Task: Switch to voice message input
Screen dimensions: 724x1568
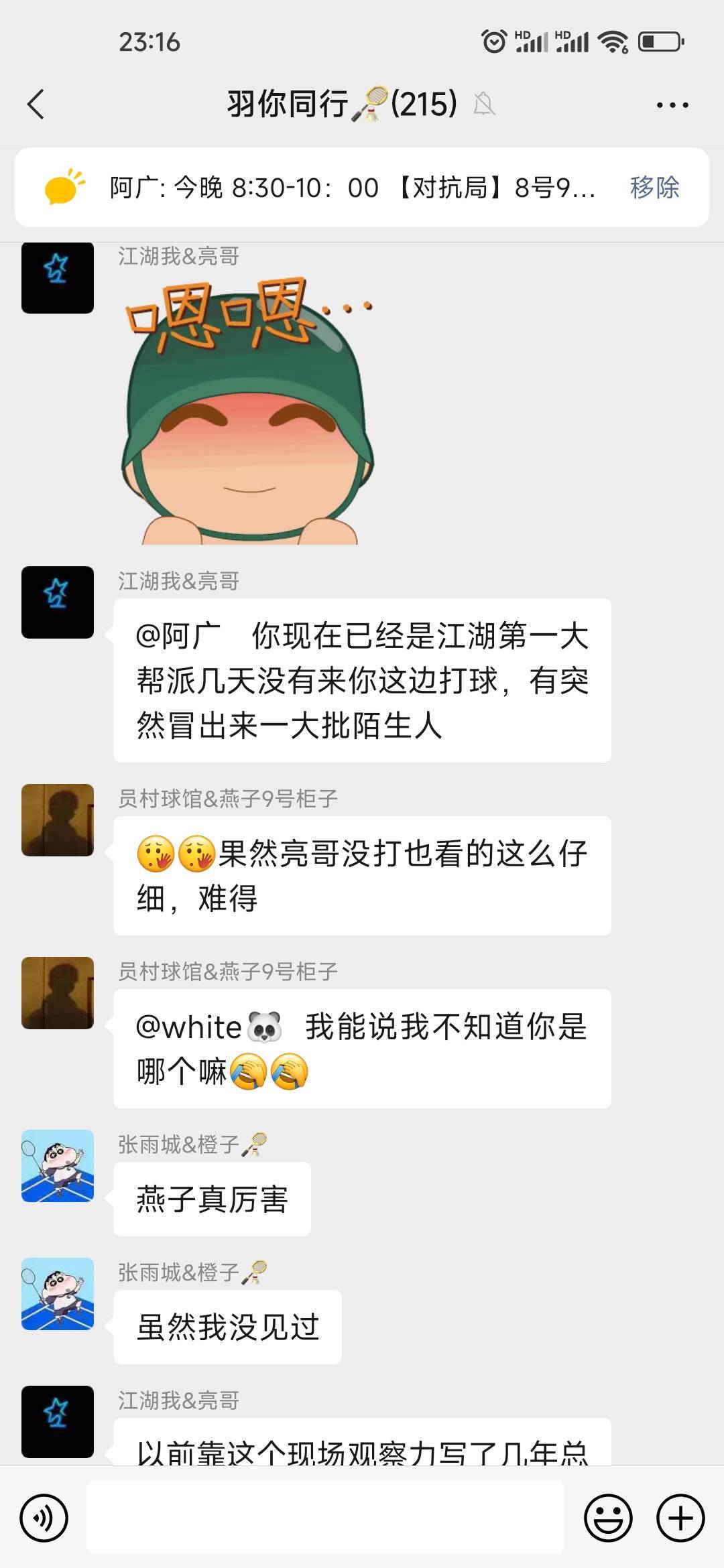Action: (44, 1517)
